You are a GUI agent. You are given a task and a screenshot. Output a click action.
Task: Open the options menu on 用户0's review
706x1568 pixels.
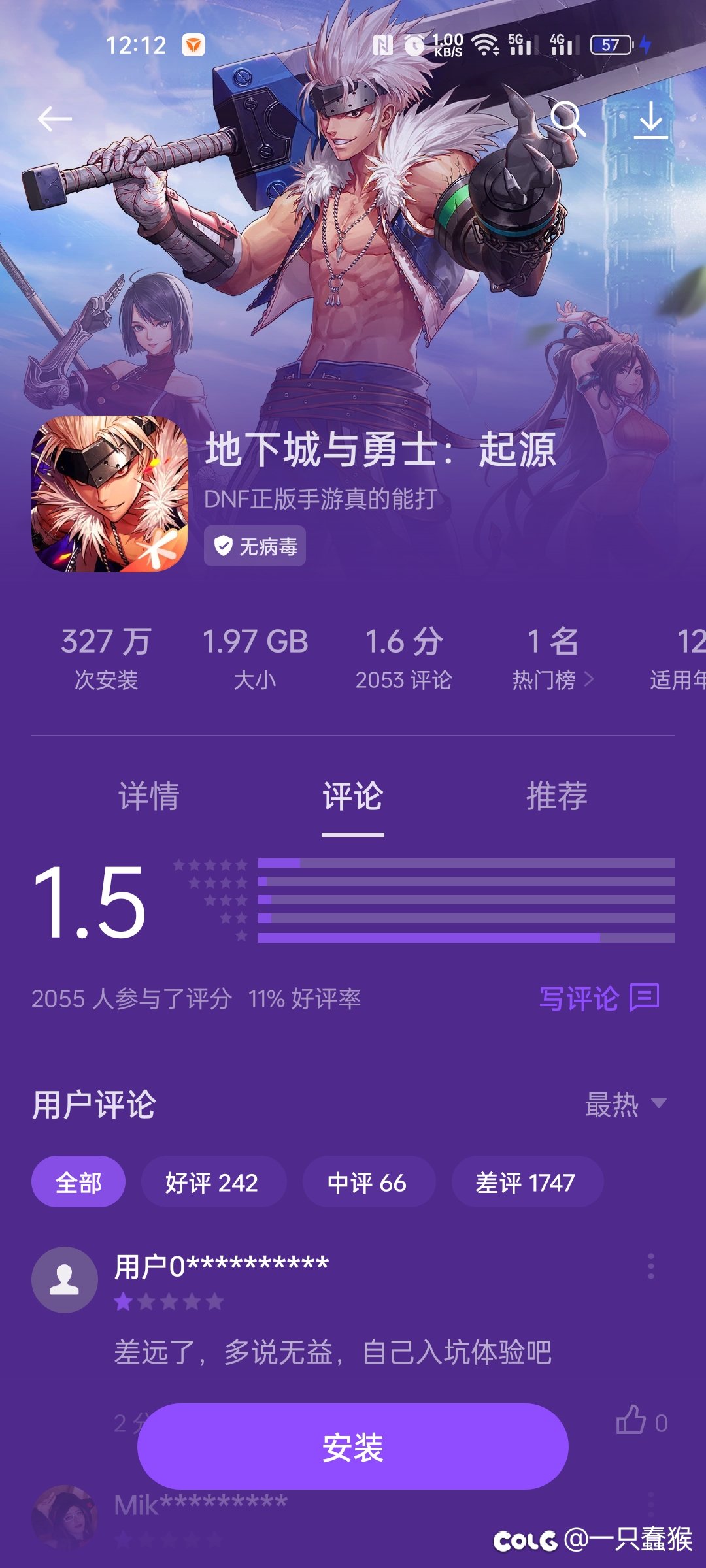(650, 1266)
